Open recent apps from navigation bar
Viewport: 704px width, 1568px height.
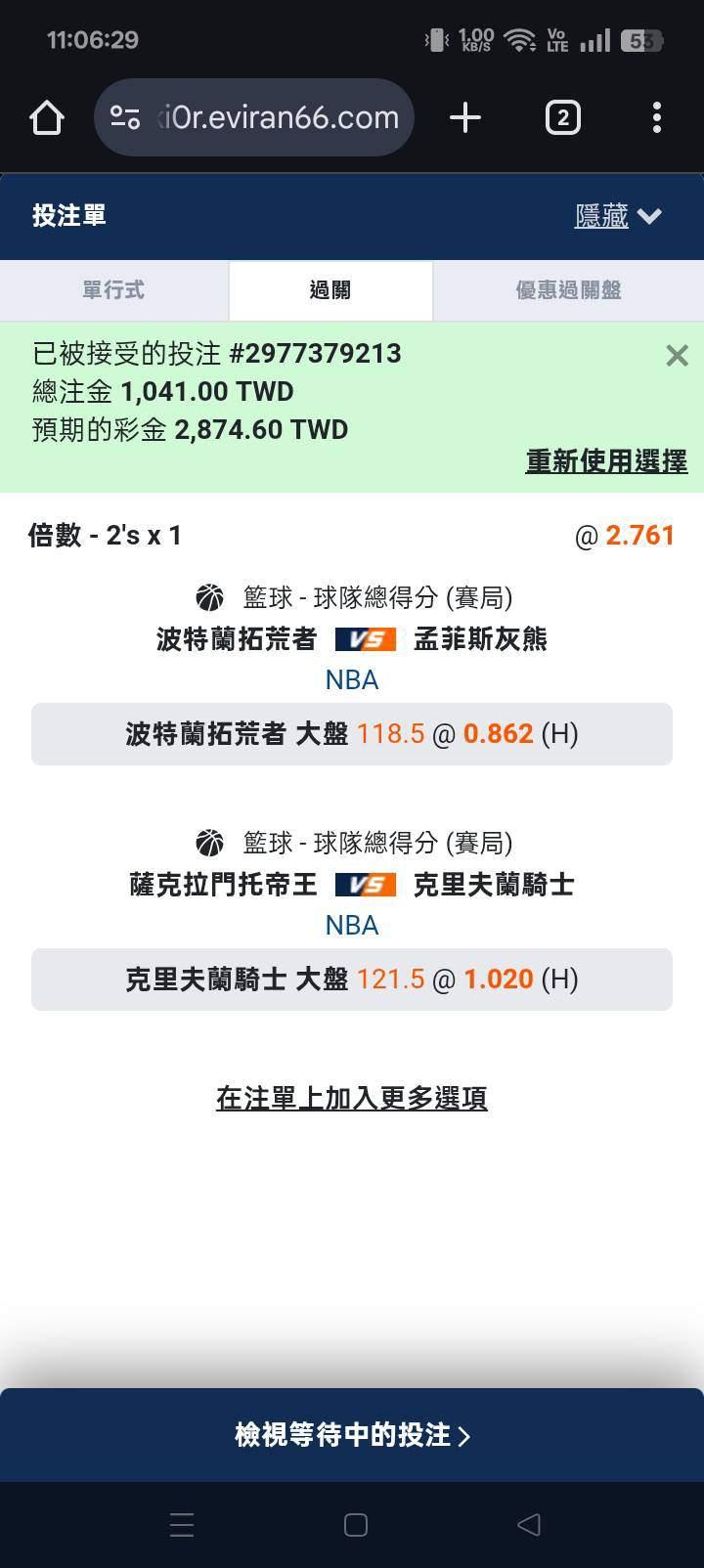(182, 1525)
